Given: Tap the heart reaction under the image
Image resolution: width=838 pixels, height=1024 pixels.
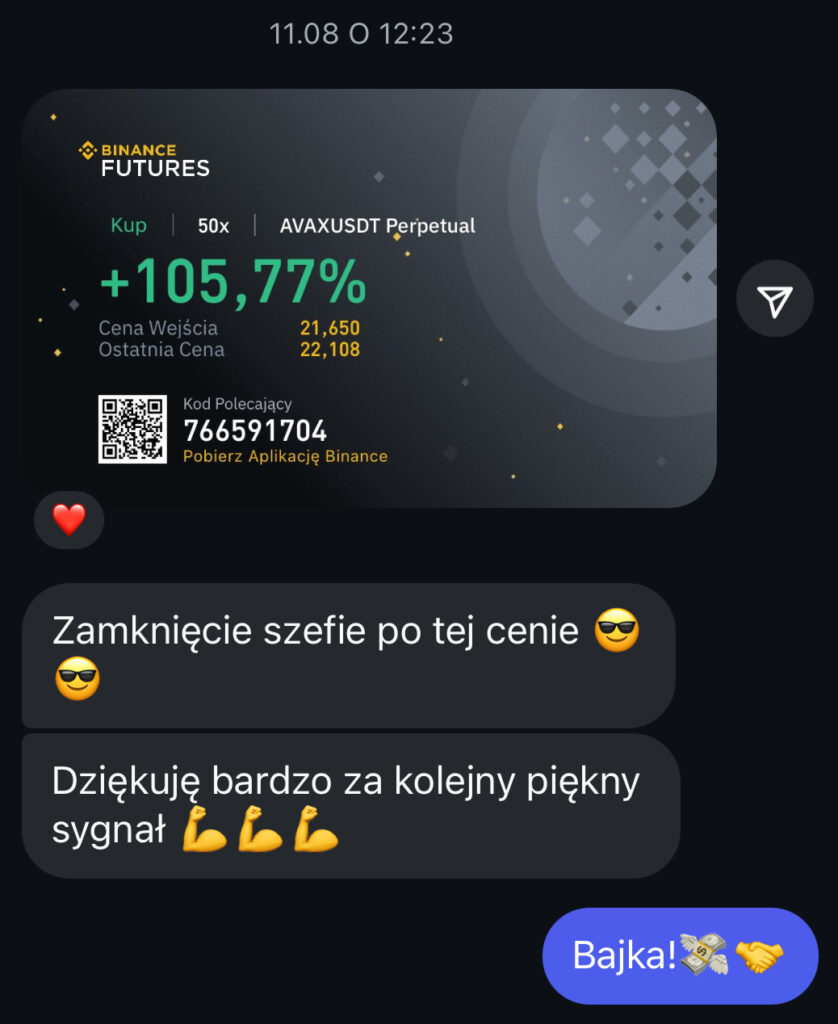Looking at the screenshot, I should (x=69, y=520).
